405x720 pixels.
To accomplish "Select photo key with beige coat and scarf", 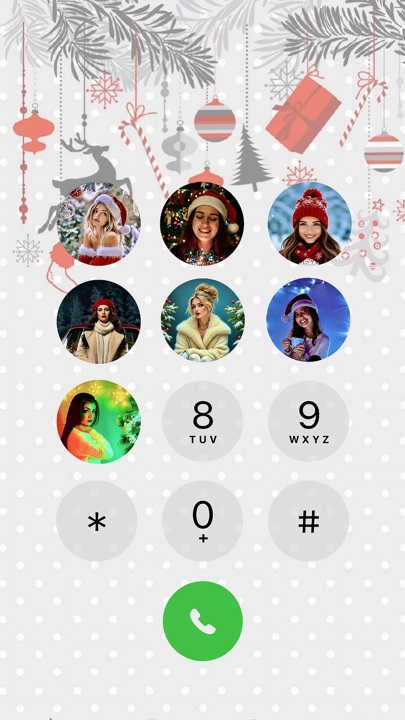I will (99, 322).
